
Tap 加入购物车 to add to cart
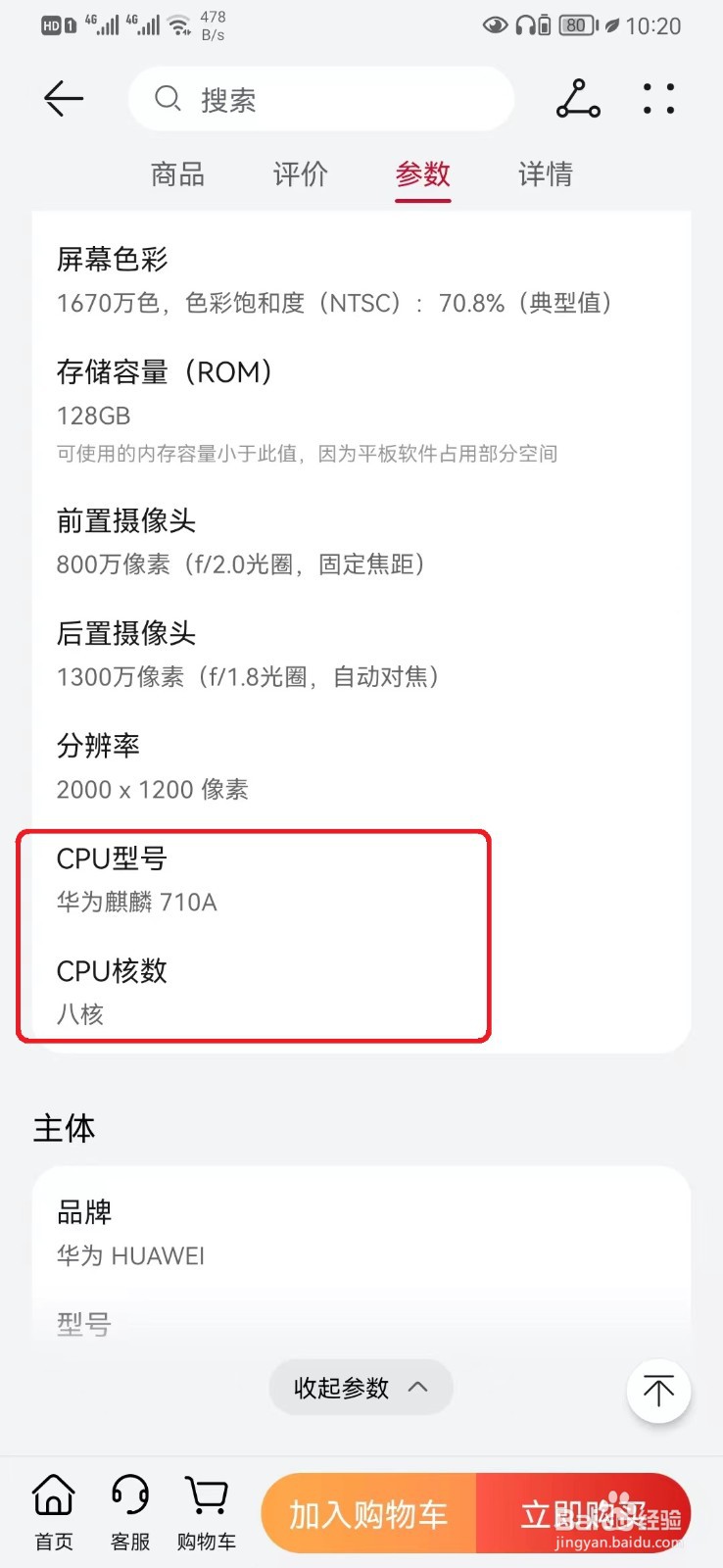[x=366, y=1513]
